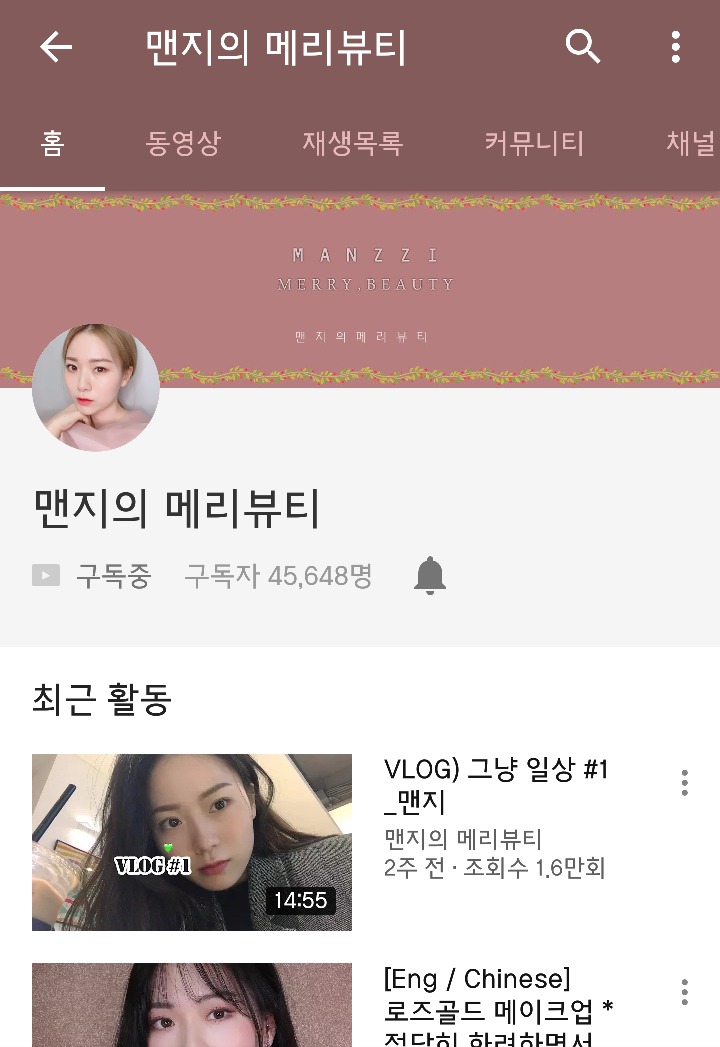The height and width of the screenshot is (1047, 720).
Task: Switch to the 재생목록 tab
Action: pos(352,143)
